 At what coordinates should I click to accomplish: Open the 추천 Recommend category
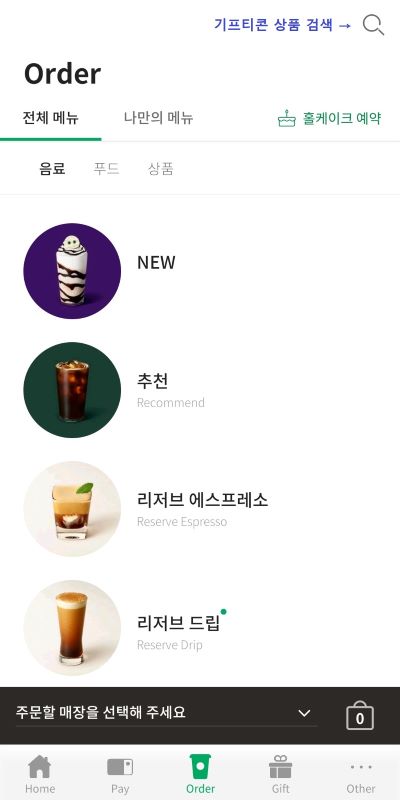(200, 390)
